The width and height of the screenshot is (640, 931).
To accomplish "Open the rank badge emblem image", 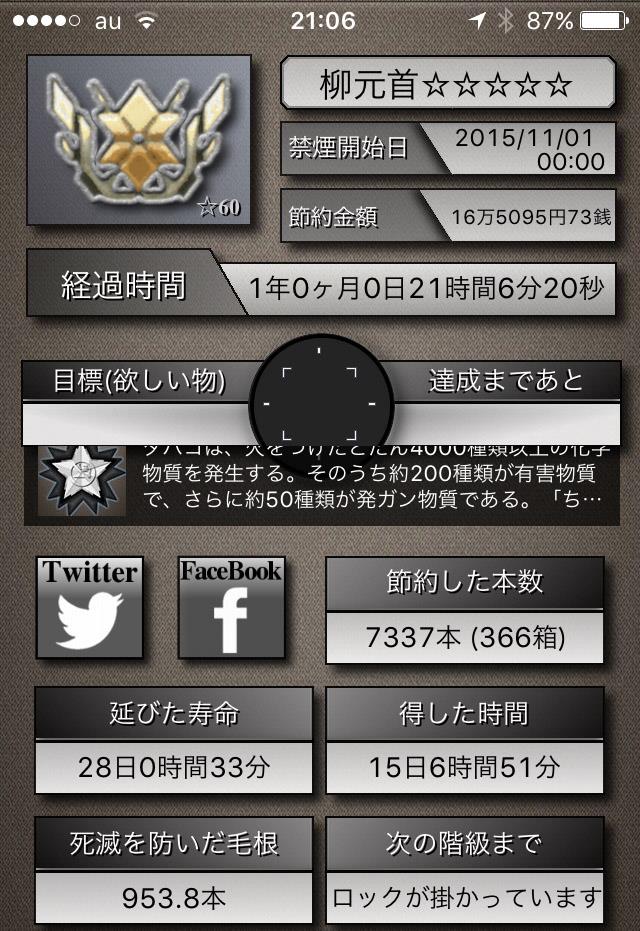I will pos(139,139).
